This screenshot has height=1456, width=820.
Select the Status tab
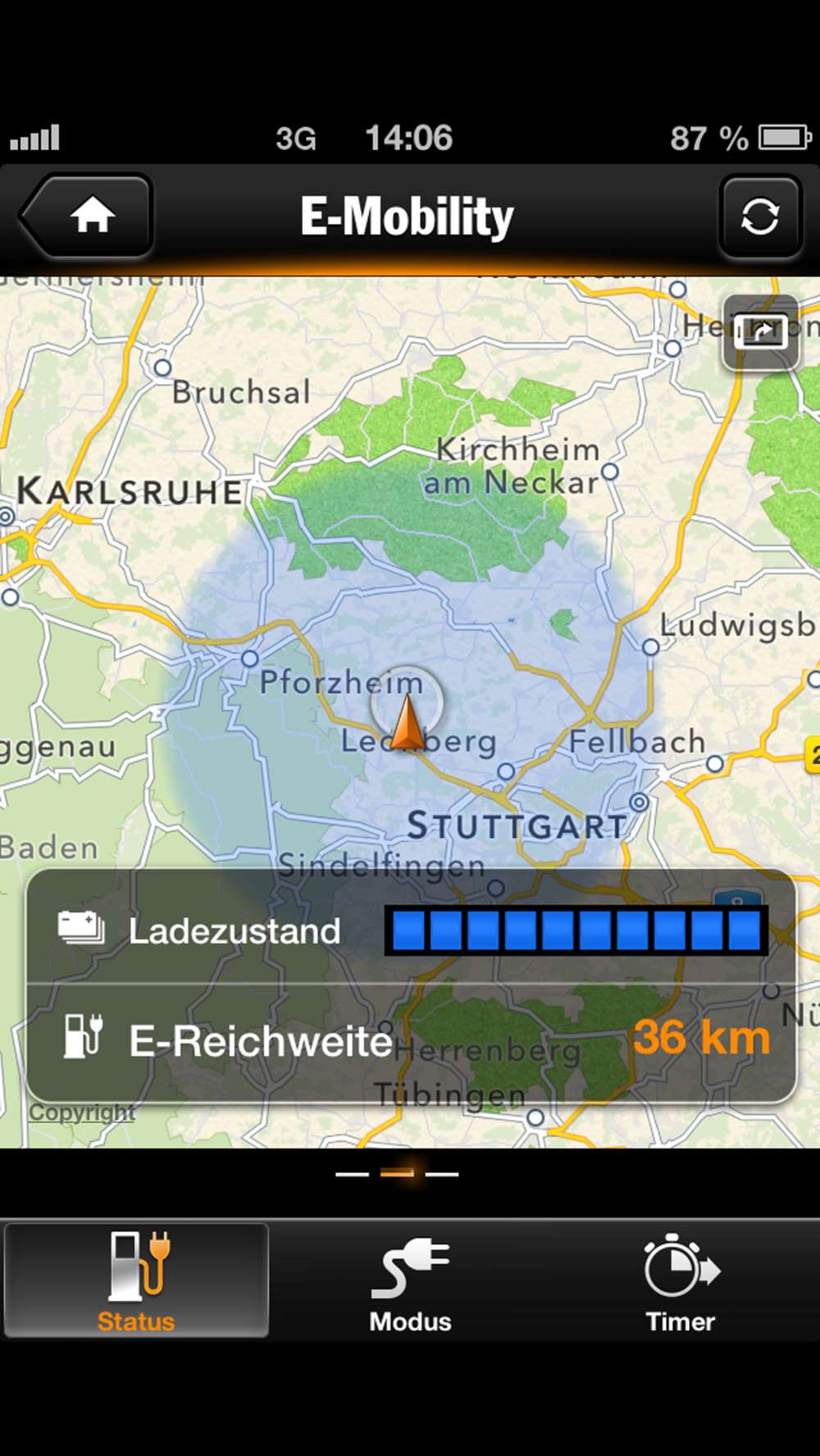click(137, 1281)
